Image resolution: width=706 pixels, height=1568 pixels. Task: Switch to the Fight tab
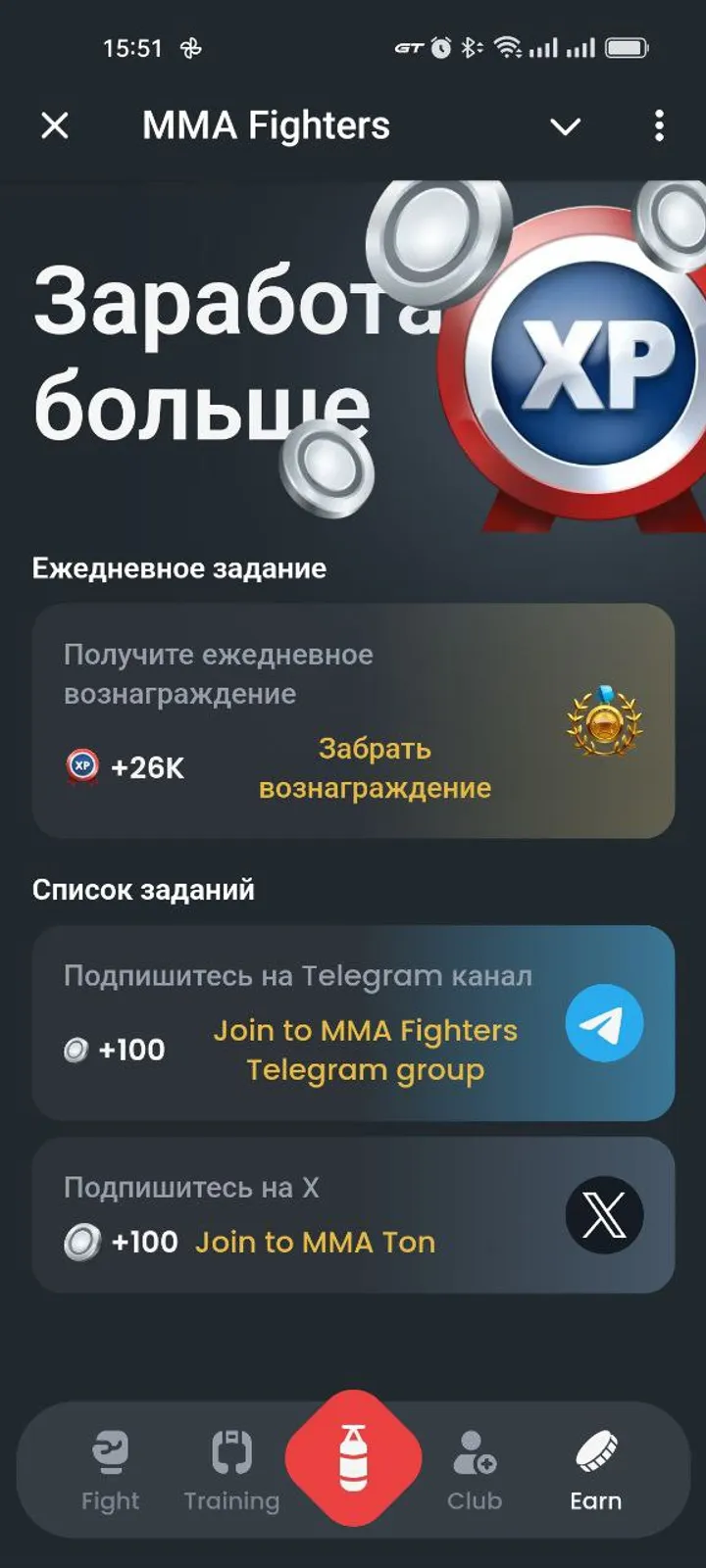110,1470
